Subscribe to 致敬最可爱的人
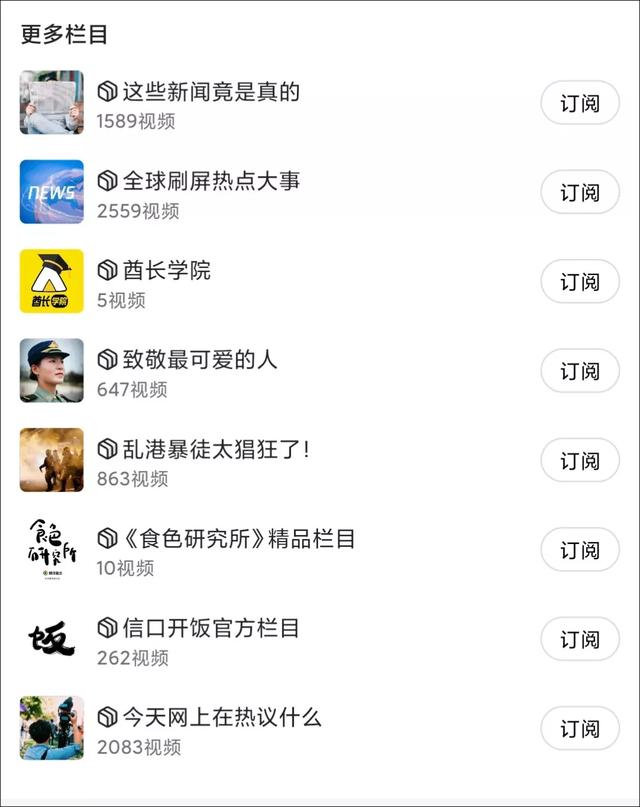This screenshot has height=807, width=640. pos(580,371)
